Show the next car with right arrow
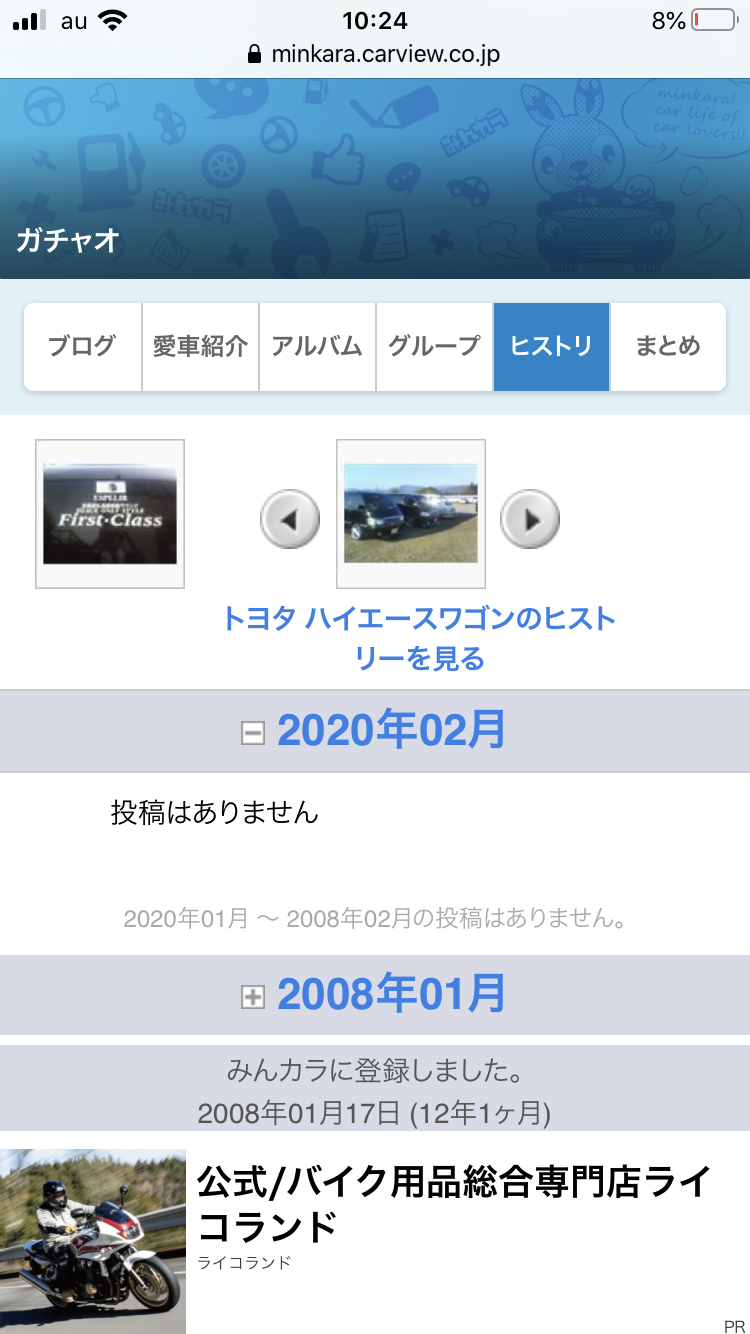Screen dimensions: 750x1334 [x=530, y=519]
